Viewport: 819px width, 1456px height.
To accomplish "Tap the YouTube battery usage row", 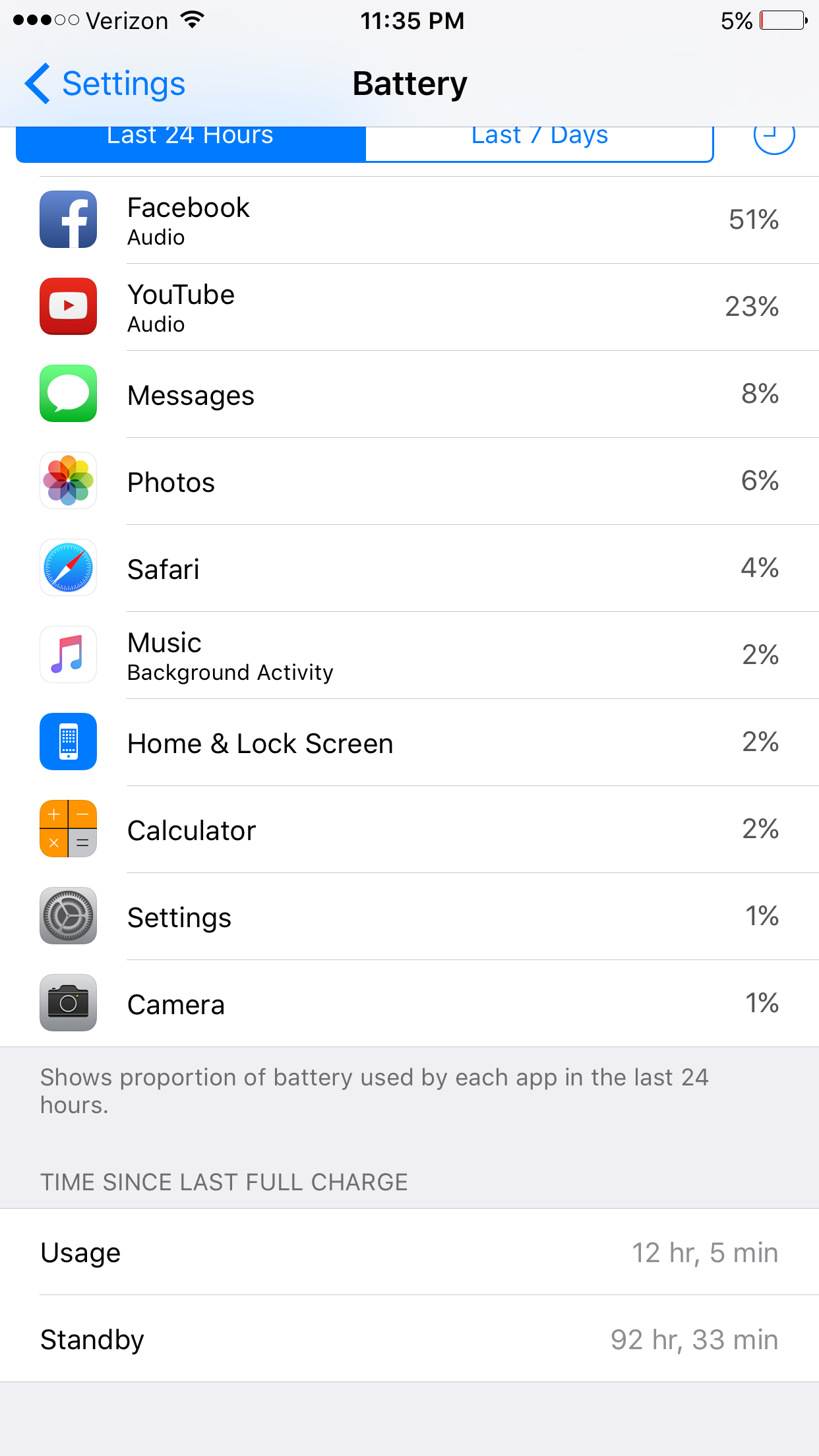I will click(409, 307).
